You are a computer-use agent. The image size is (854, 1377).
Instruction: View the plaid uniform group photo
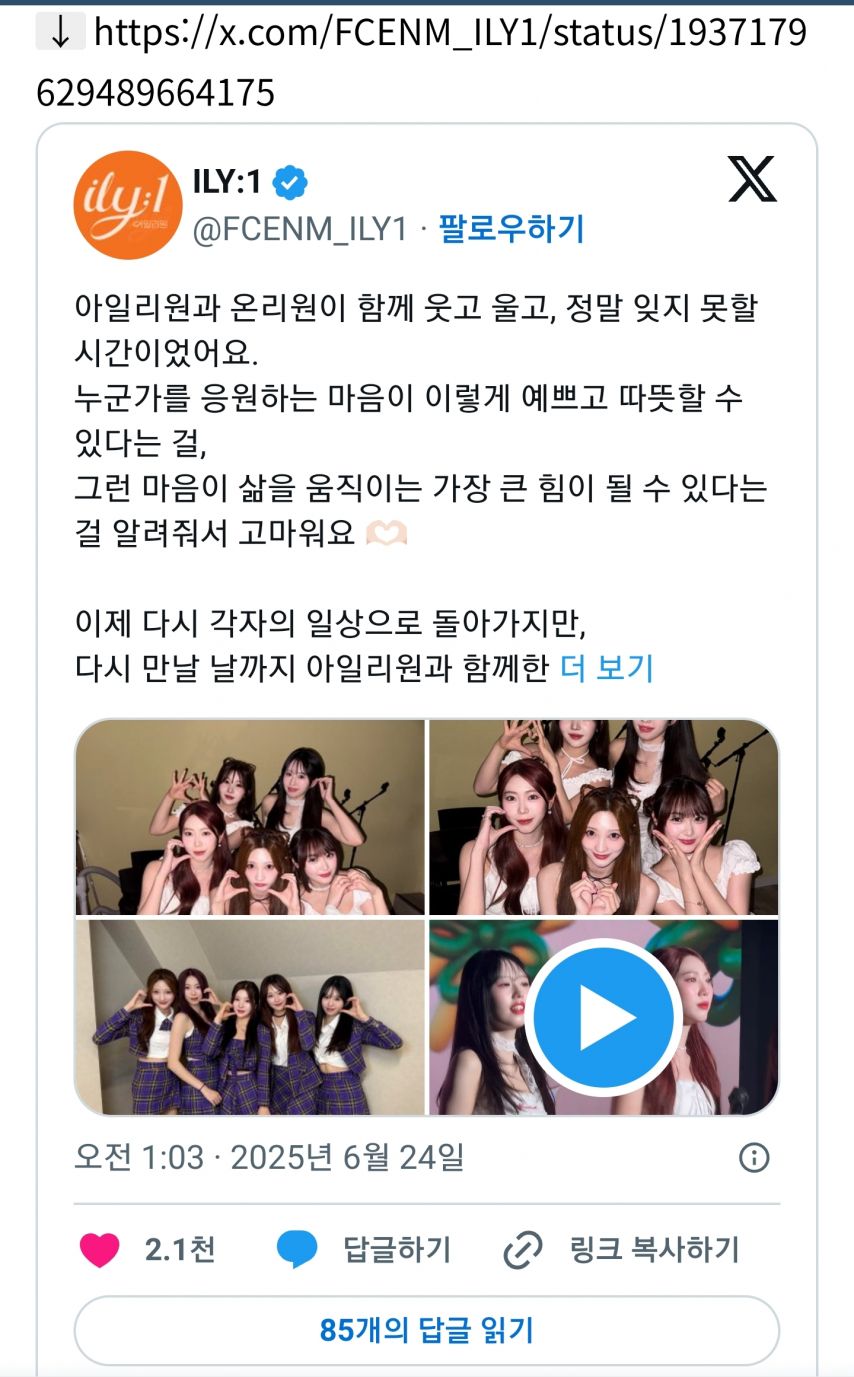coord(250,1017)
